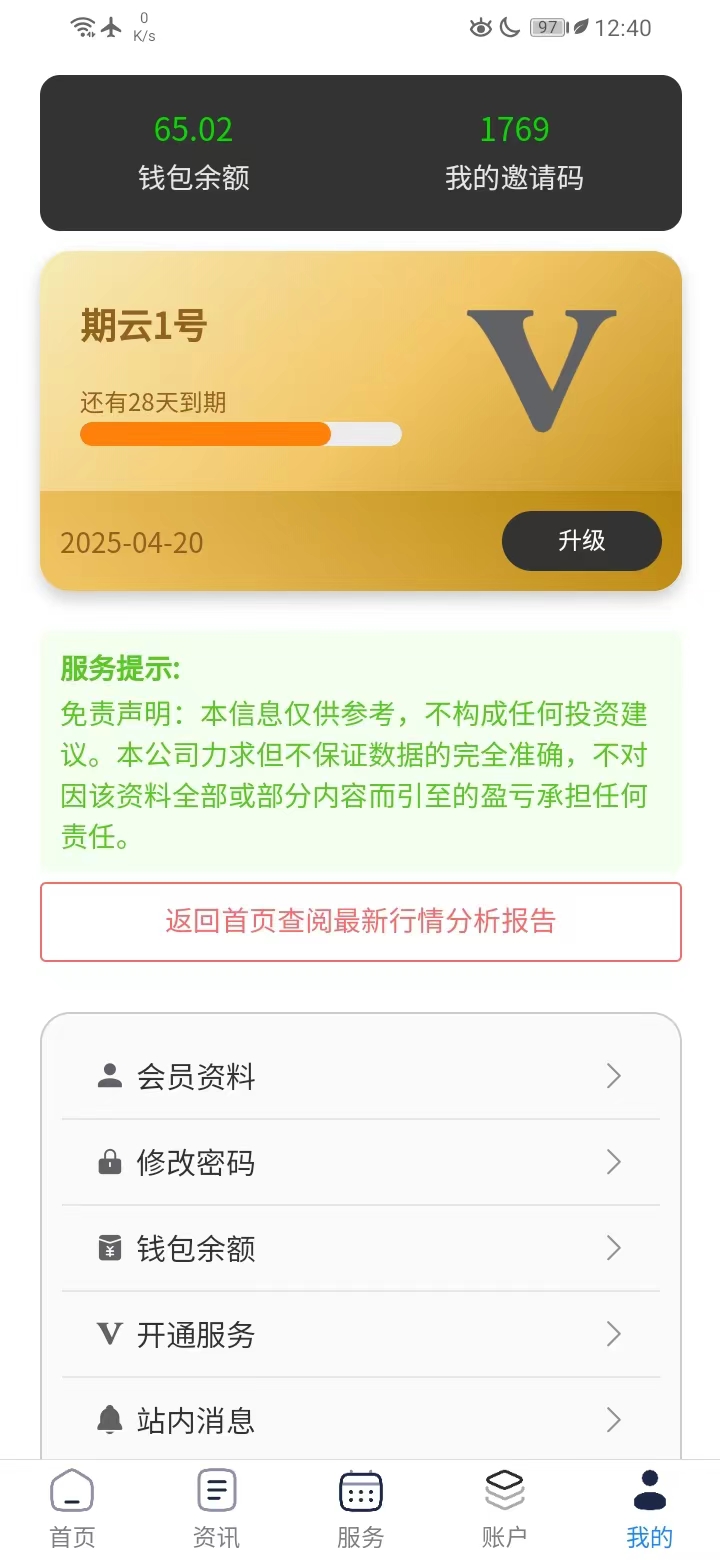
Task: Select the 资讯 news icon in bottom bar
Action: [215, 1491]
